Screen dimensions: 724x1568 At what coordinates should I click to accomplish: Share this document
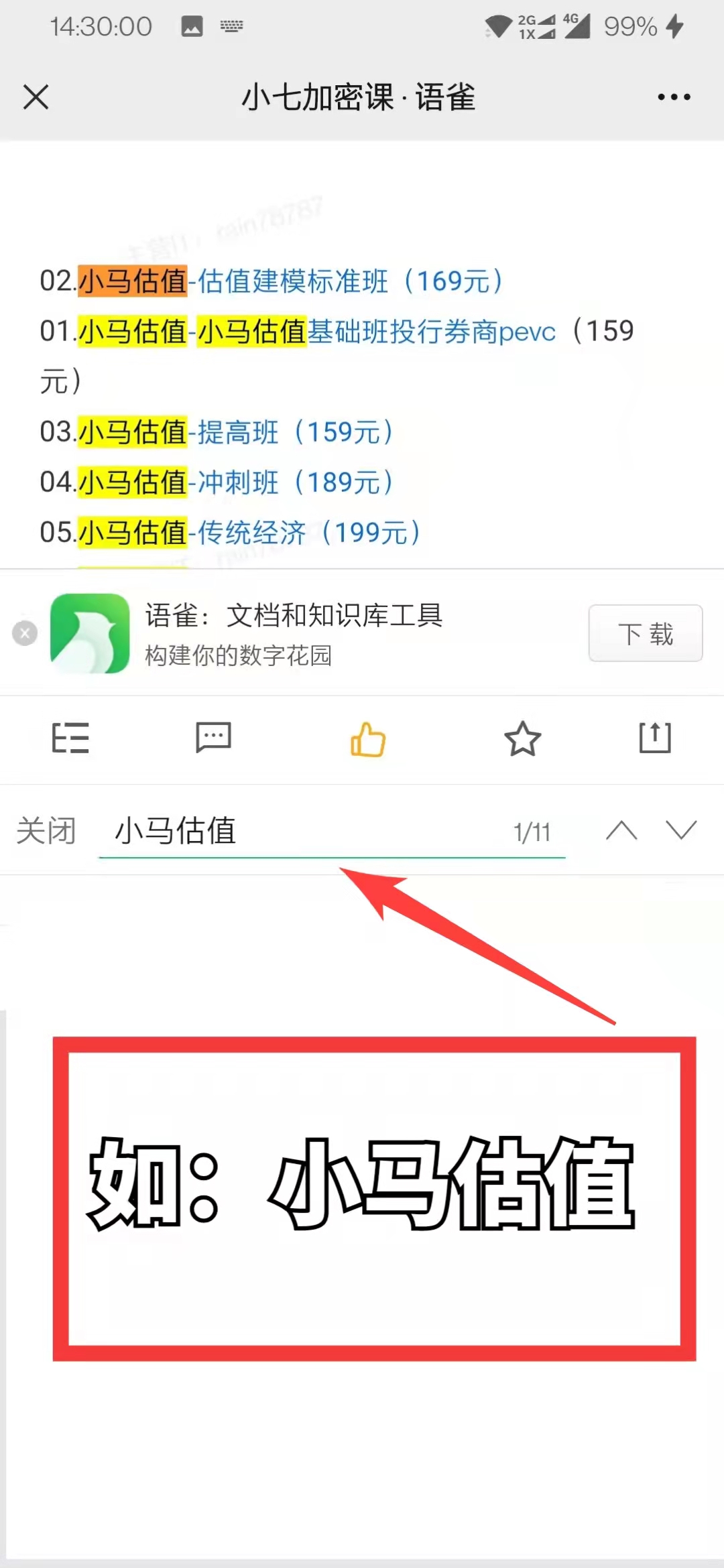(654, 738)
